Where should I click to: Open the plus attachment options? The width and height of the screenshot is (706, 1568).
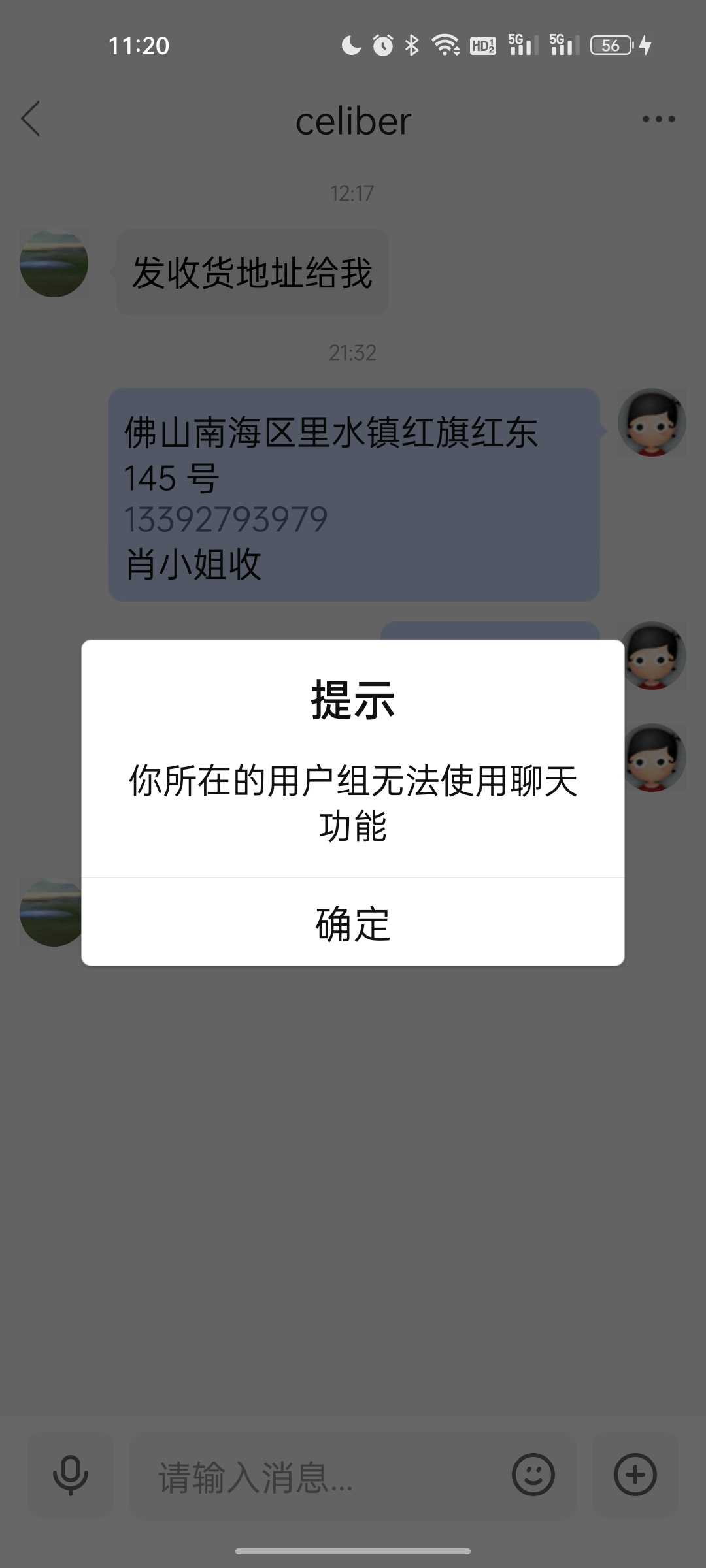(x=635, y=1475)
